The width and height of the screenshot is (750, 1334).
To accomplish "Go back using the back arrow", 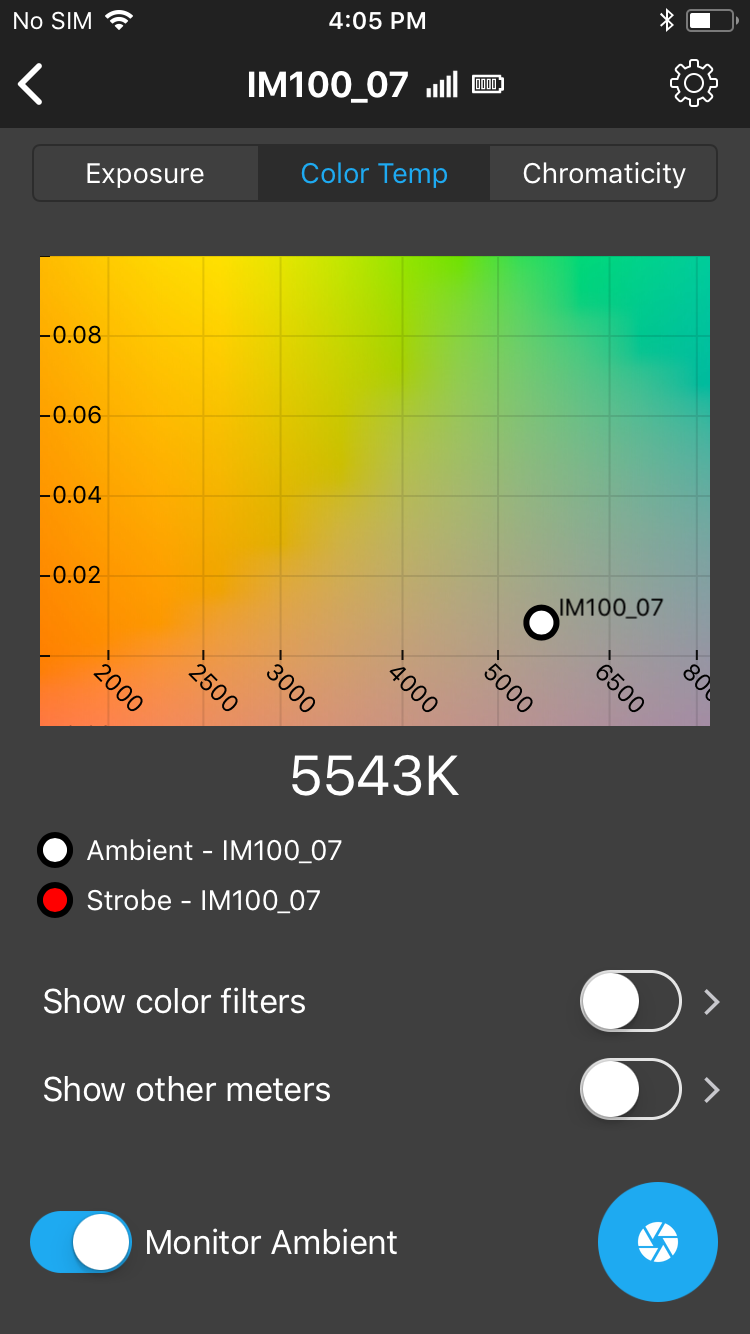I will click(32, 84).
